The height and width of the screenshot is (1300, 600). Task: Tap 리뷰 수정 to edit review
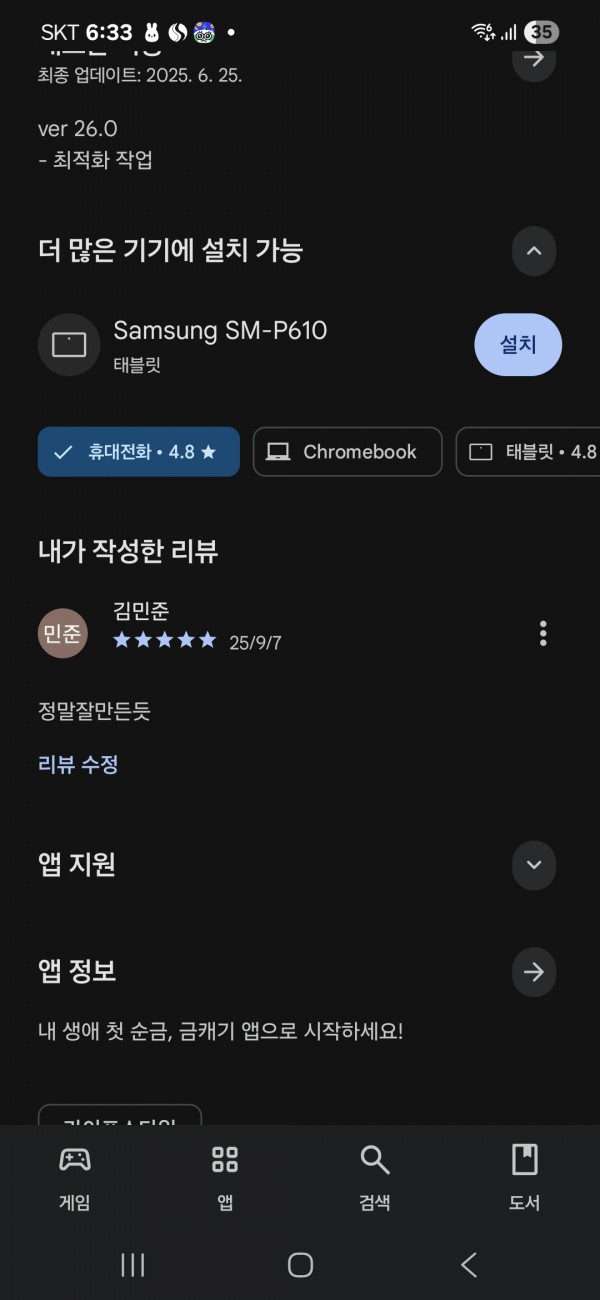point(78,765)
